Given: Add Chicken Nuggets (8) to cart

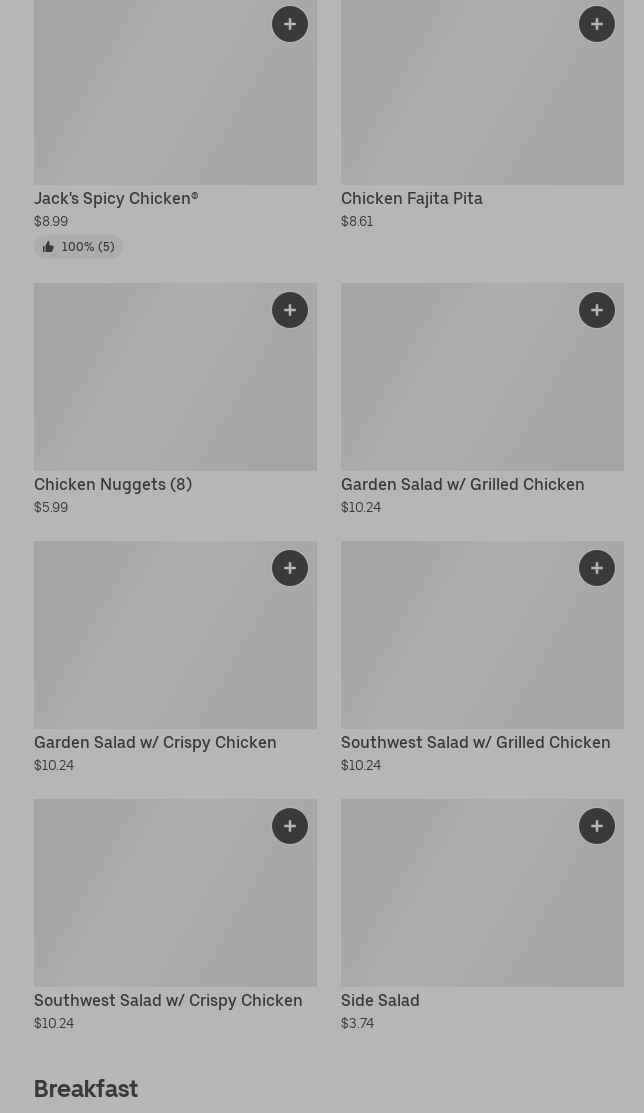Looking at the screenshot, I should 290,310.
